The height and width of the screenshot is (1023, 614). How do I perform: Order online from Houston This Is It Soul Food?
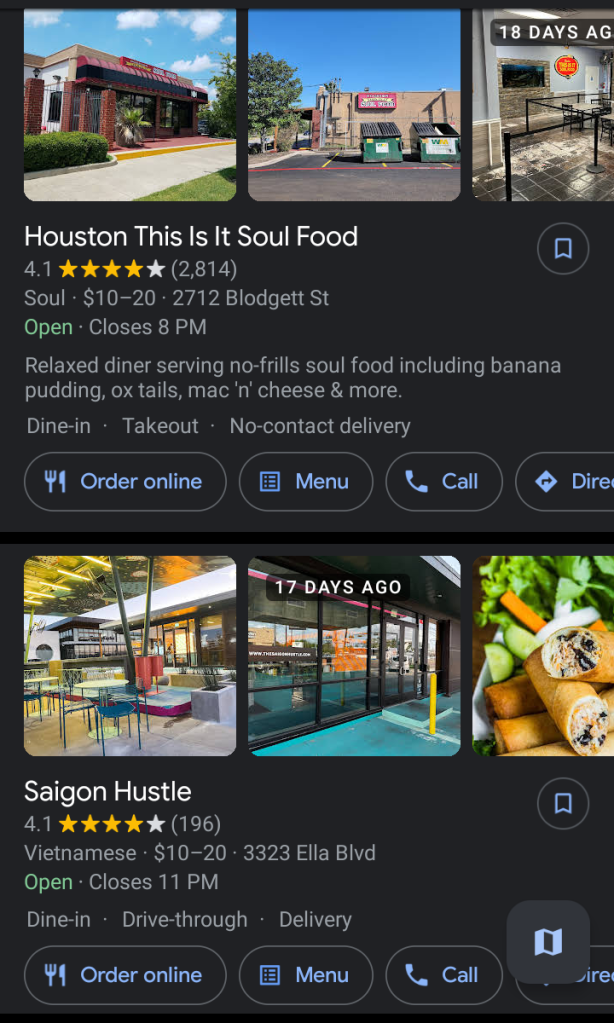click(x=125, y=482)
